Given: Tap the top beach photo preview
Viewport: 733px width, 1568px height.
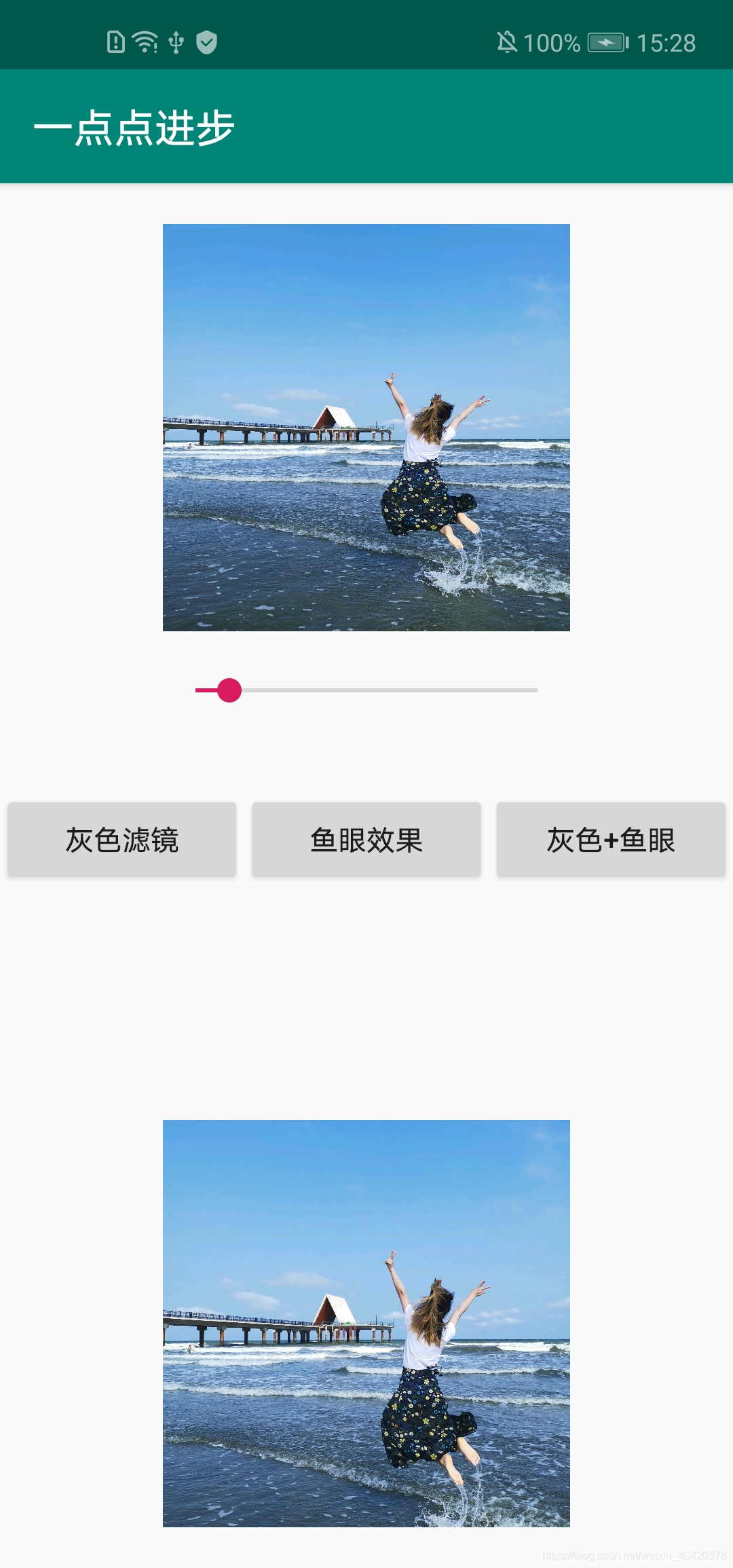Looking at the screenshot, I should click(x=366, y=428).
